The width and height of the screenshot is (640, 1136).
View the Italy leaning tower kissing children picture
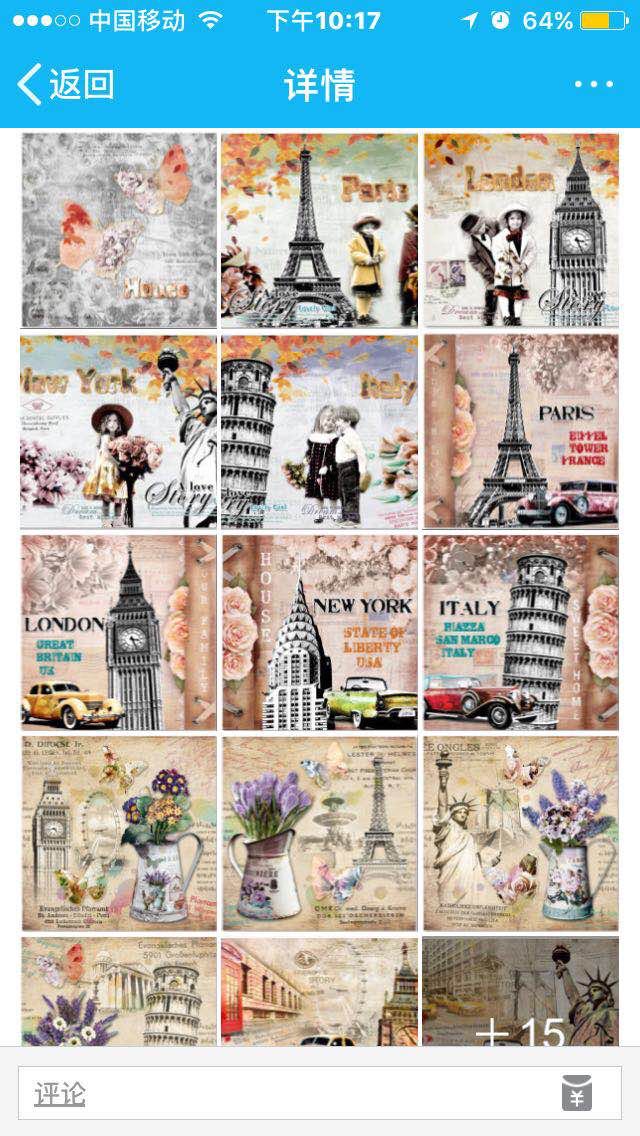click(320, 431)
